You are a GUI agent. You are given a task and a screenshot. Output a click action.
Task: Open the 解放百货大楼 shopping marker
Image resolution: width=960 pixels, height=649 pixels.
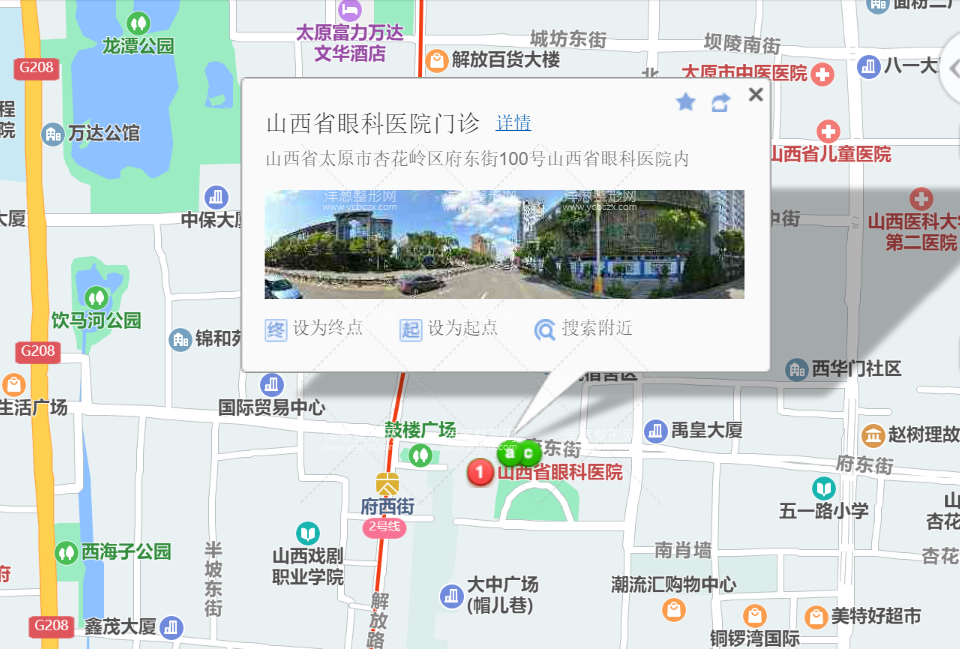pyautogui.click(x=437, y=61)
